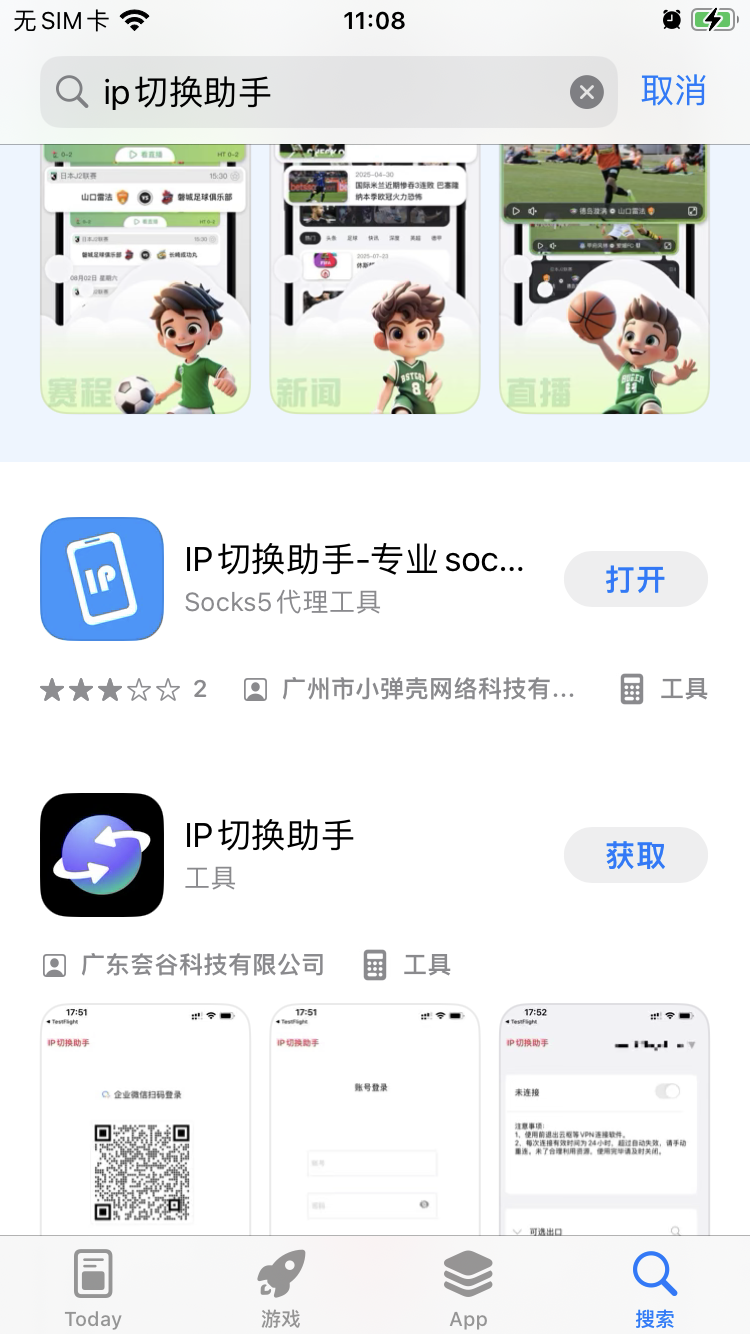Open the 新闻 screenshot preview
The image size is (750, 1334).
(375, 280)
